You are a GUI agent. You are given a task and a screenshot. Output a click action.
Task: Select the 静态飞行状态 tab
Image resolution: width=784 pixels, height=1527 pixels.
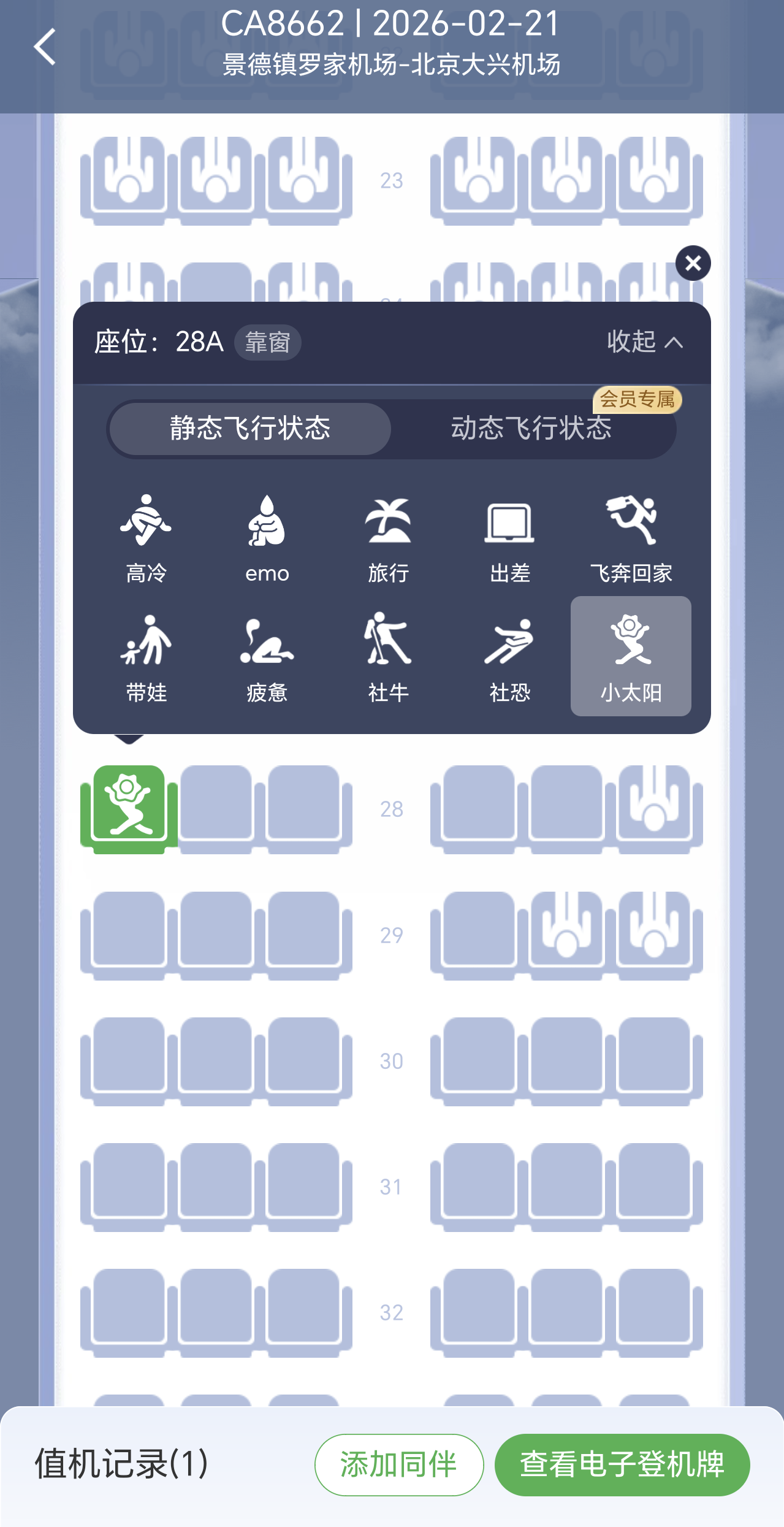(x=250, y=429)
